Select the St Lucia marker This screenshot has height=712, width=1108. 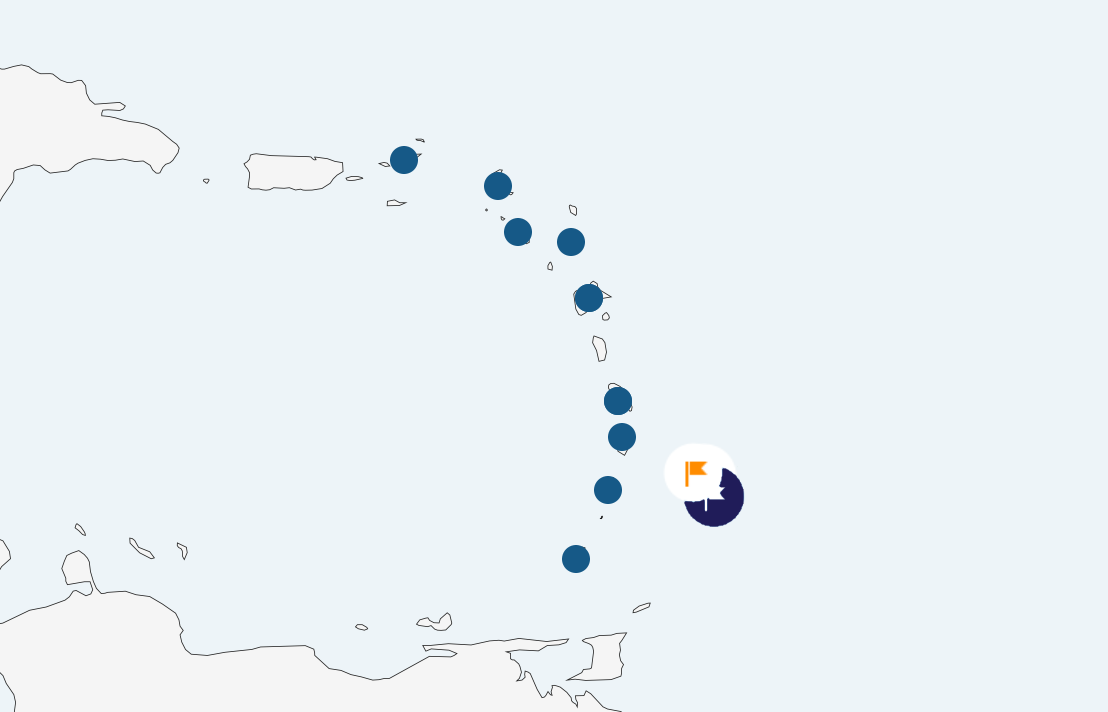point(622,437)
